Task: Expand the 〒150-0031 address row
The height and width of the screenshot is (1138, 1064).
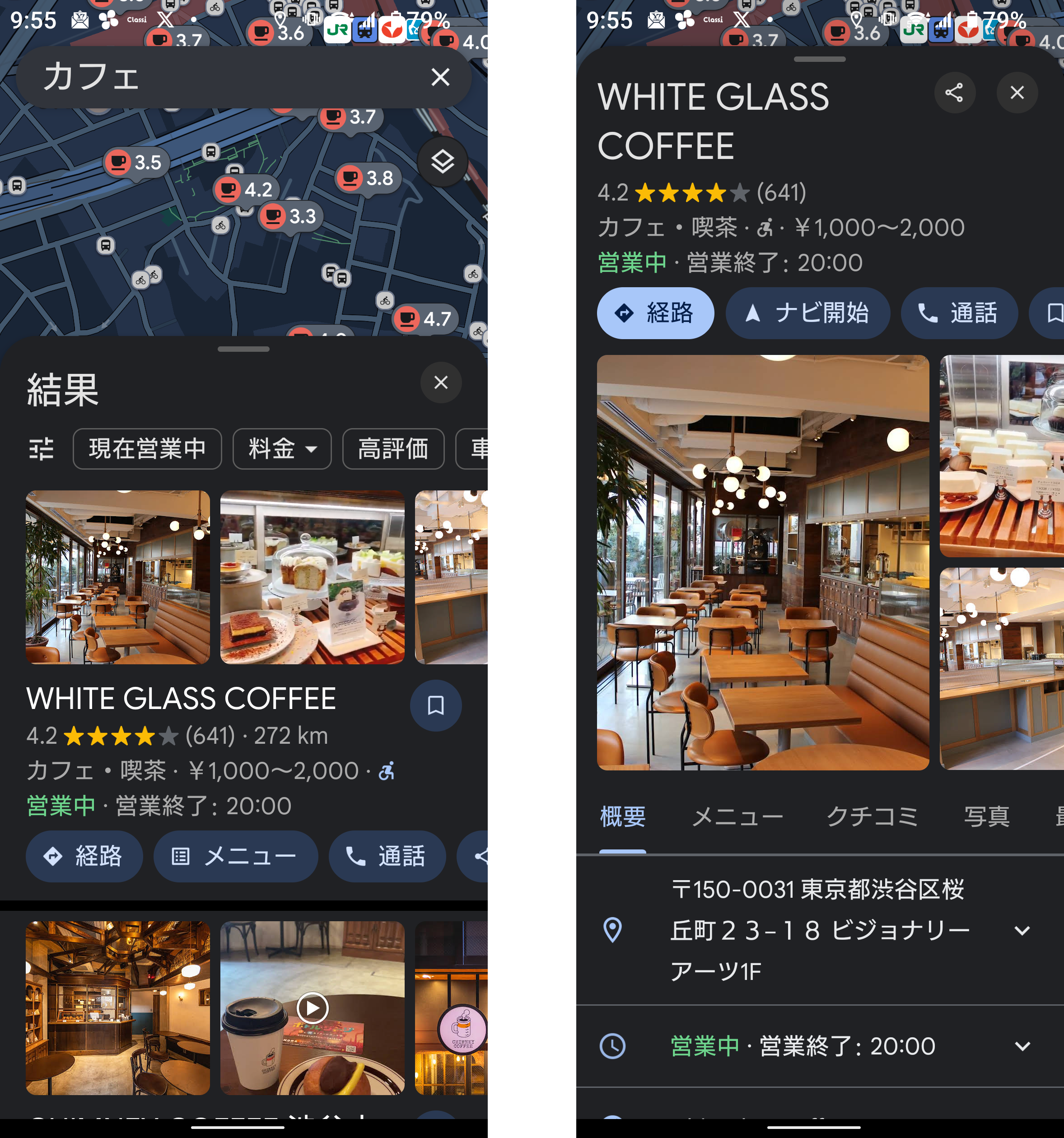Action: (x=1022, y=931)
